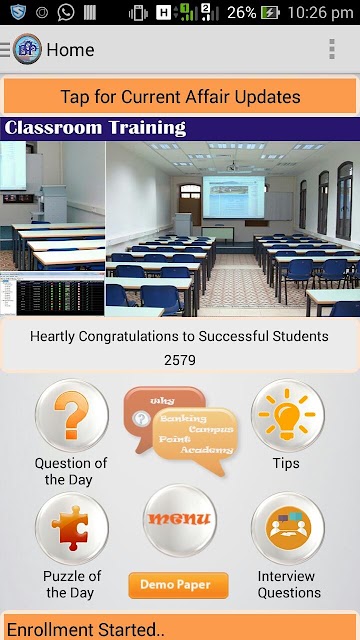360x640 pixels.
Task: Open the navigation drawer menu
Action: pos(6,49)
